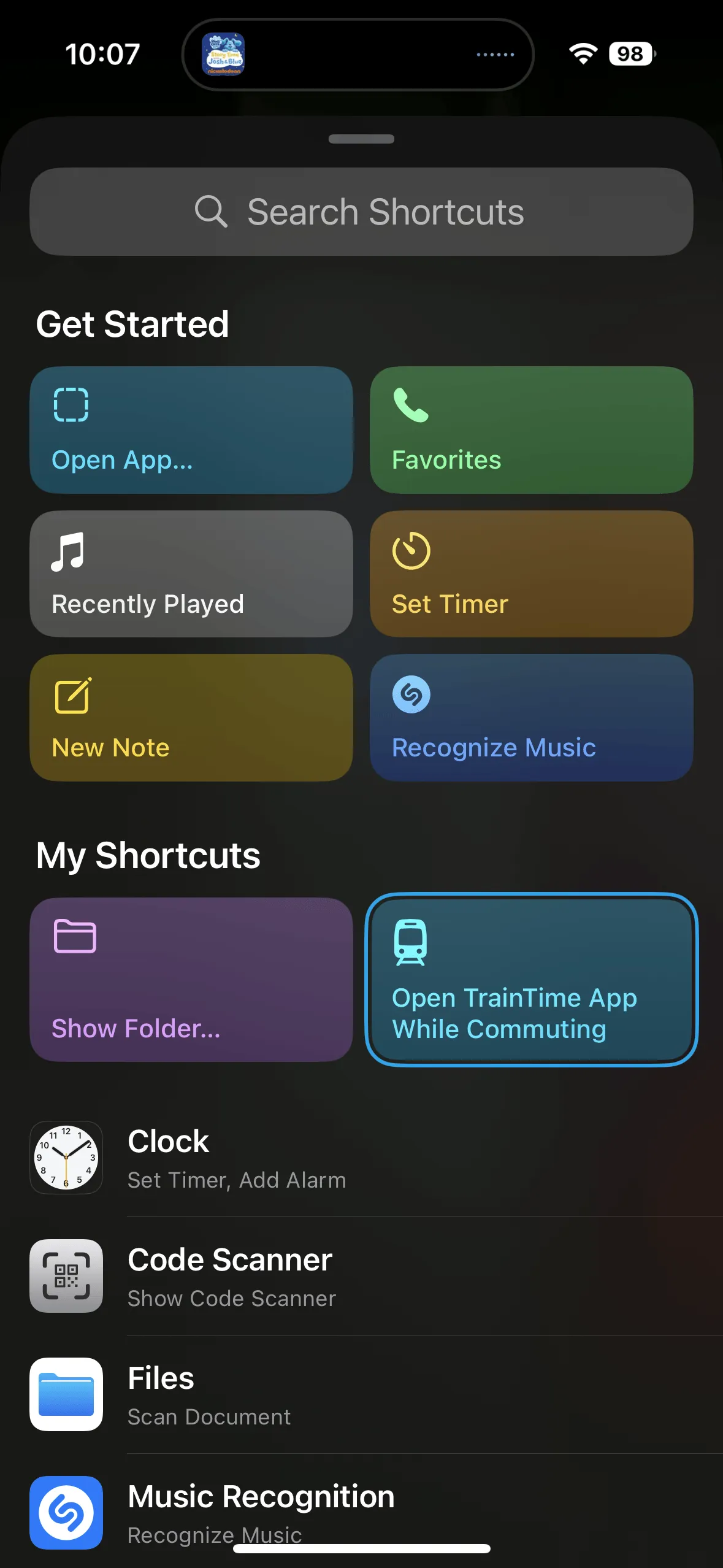
Task: Tap the Search Shortcuts field
Action: click(x=361, y=212)
